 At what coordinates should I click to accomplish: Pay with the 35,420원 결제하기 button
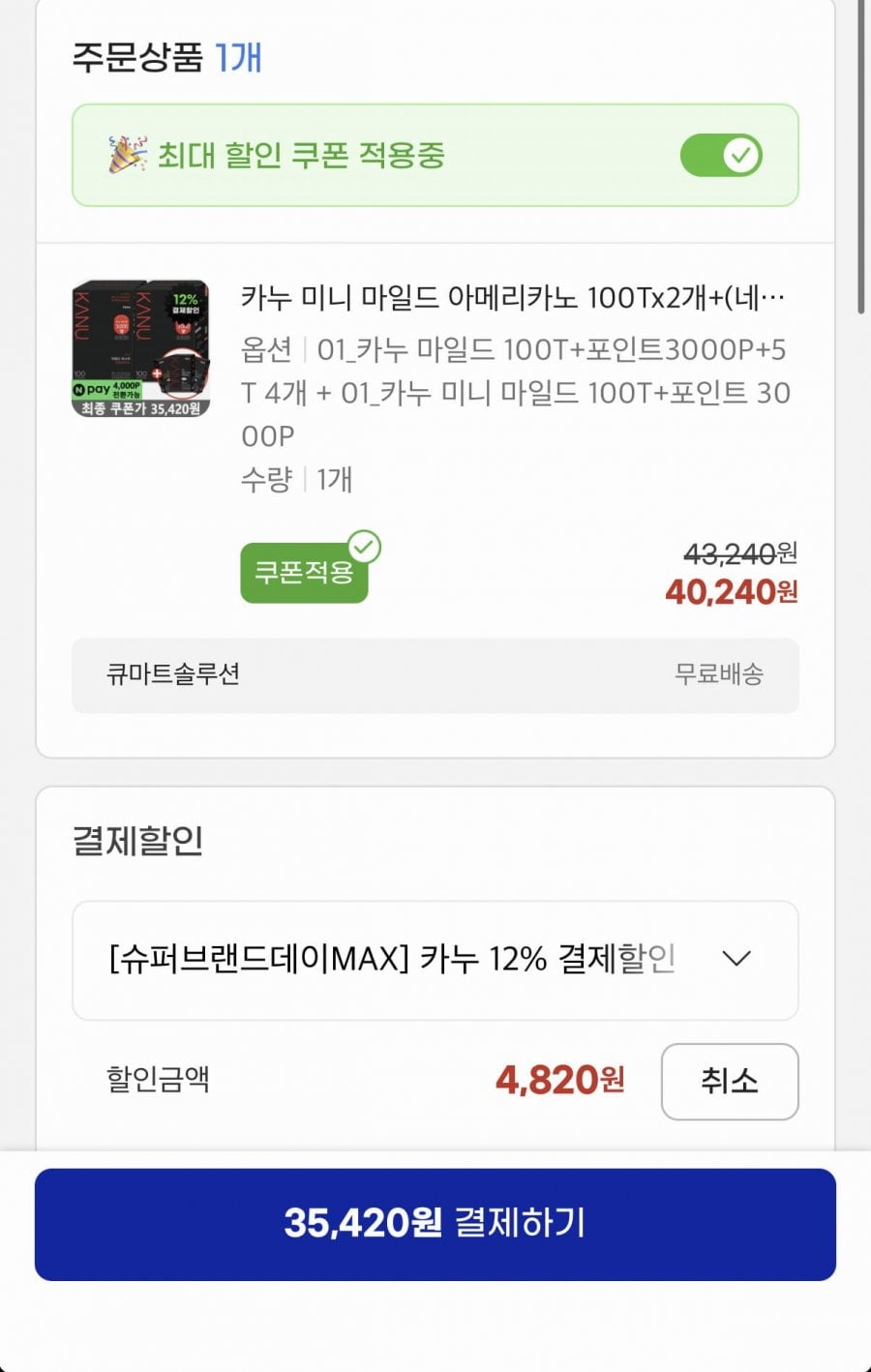coord(435,1224)
